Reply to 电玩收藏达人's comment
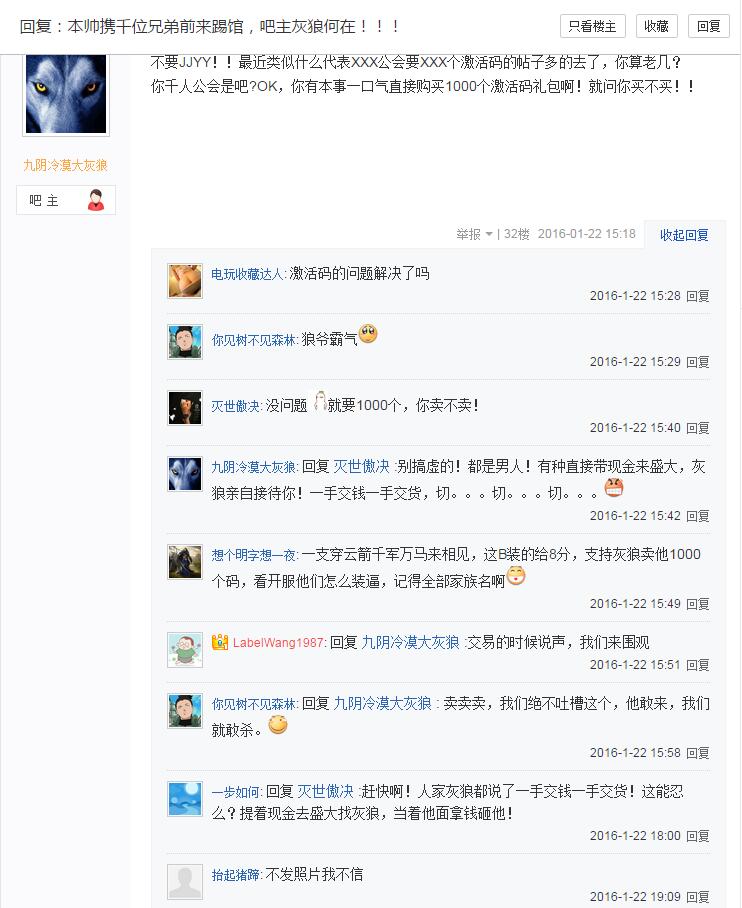Image resolution: width=742 pixels, height=908 pixels. click(697, 296)
